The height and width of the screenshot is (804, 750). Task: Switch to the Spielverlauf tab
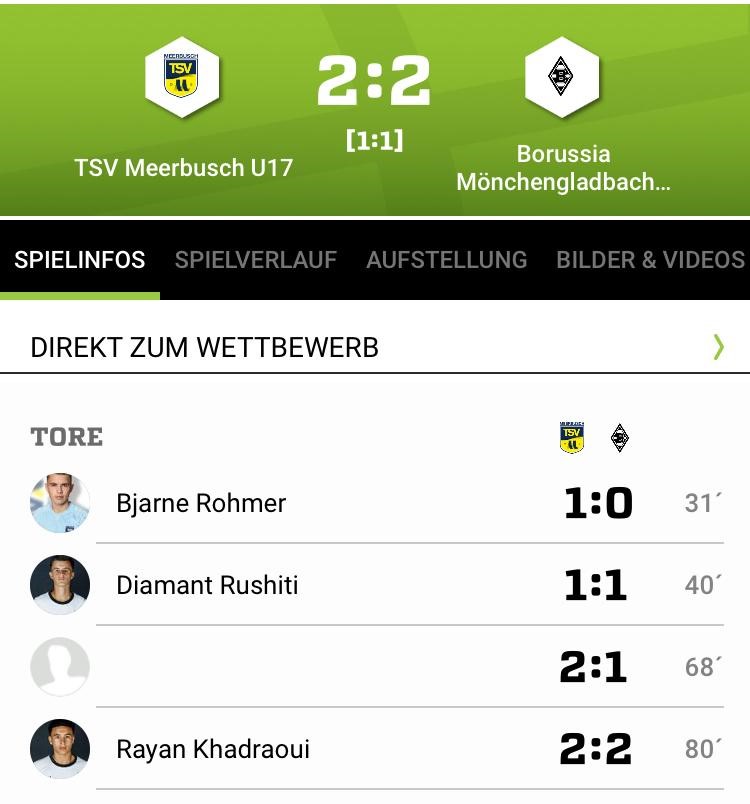click(255, 260)
